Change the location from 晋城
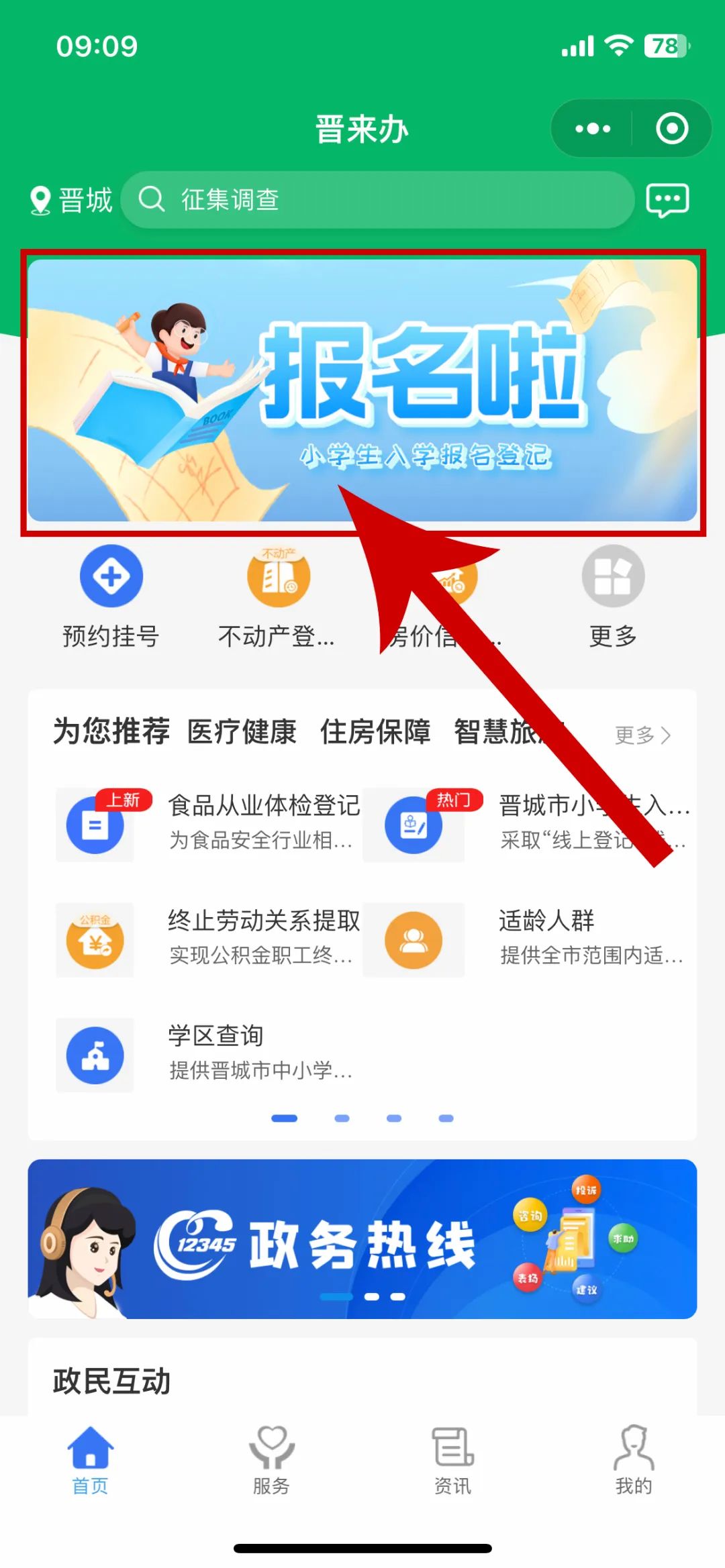 click(71, 200)
